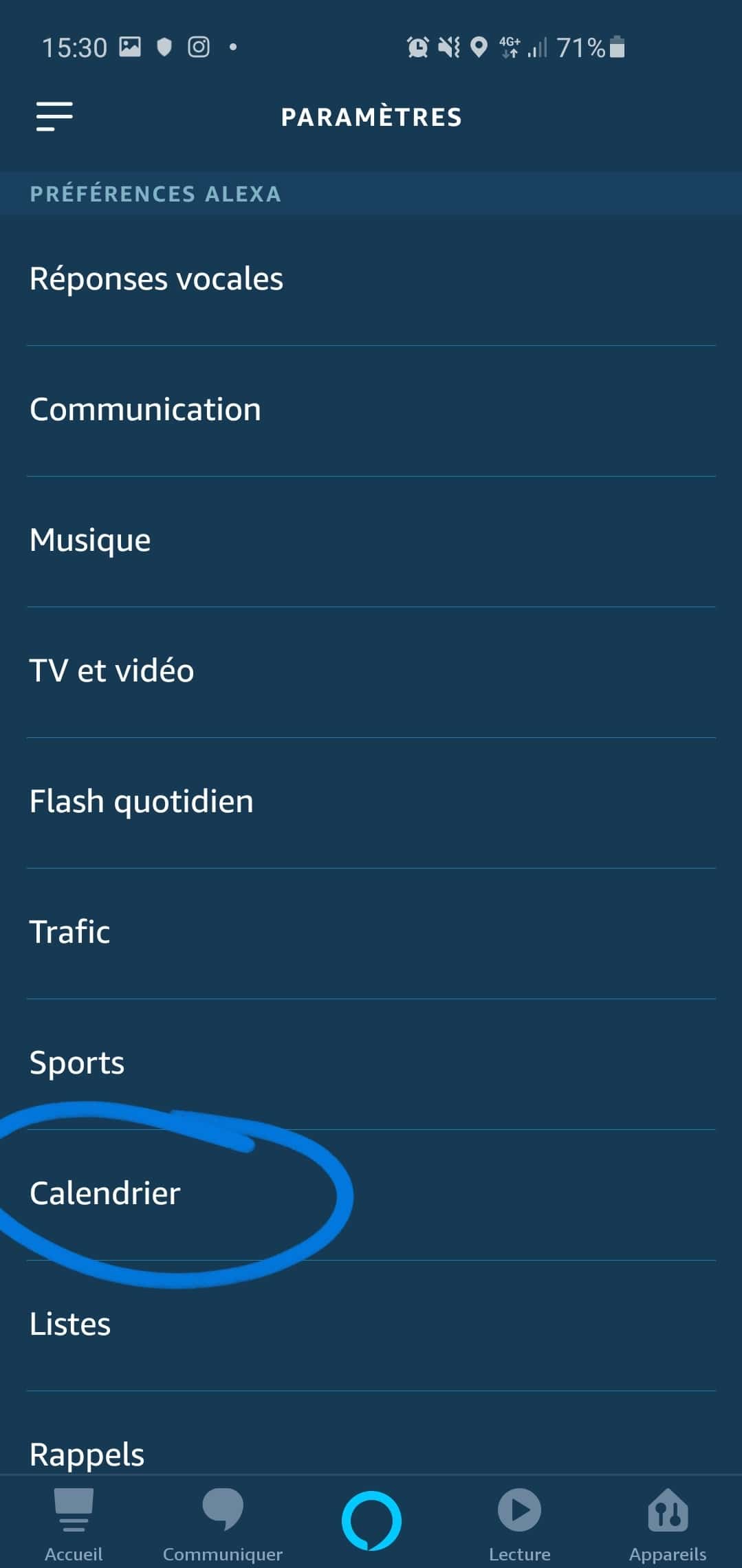Select Flash quotidien
The image size is (742, 1568).
click(x=371, y=803)
